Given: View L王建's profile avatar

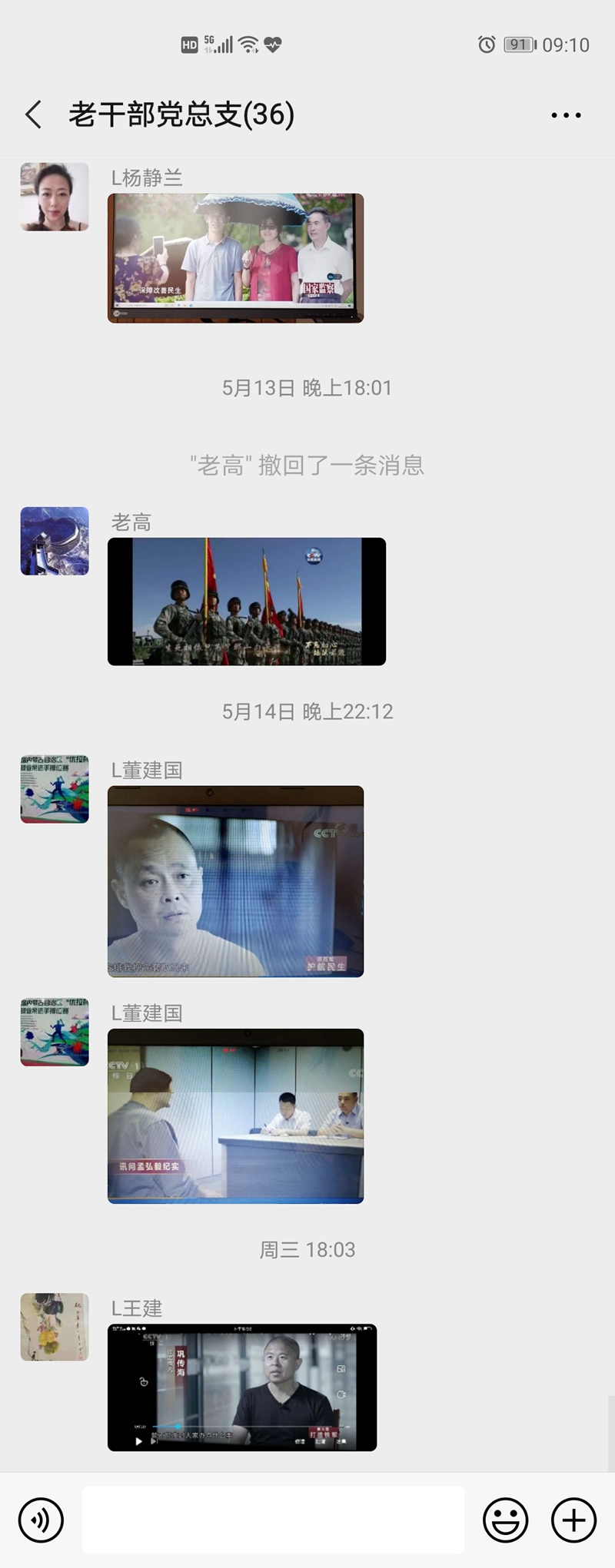Looking at the screenshot, I should click(55, 1327).
